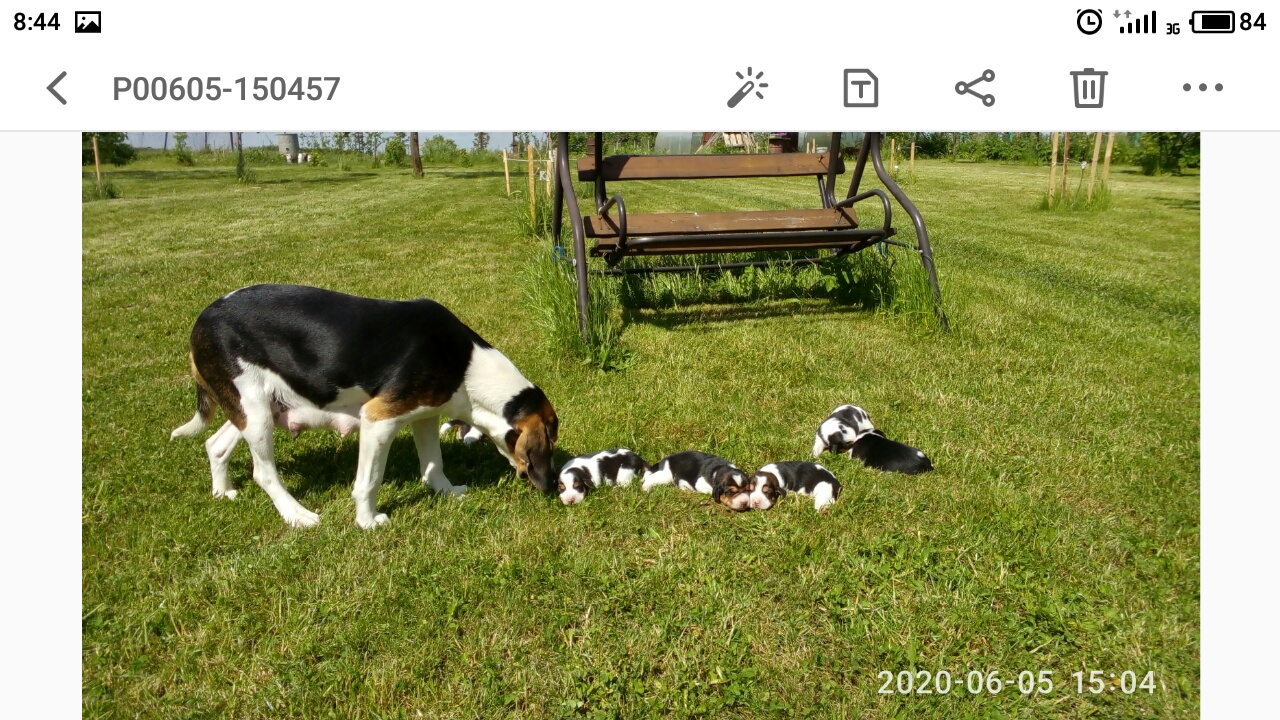The width and height of the screenshot is (1280, 720).
Task: Tap the text recognition icon
Action: tap(860, 88)
